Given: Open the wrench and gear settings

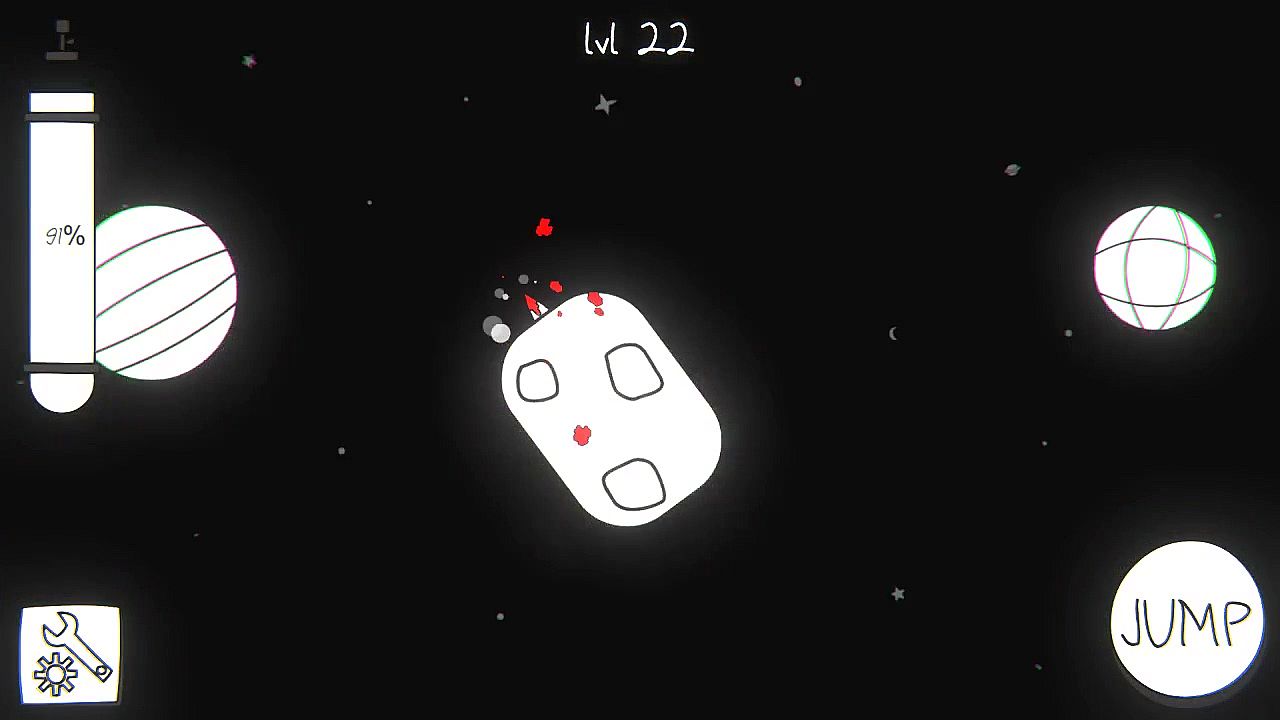Looking at the screenshot, I should coord(70,654).
